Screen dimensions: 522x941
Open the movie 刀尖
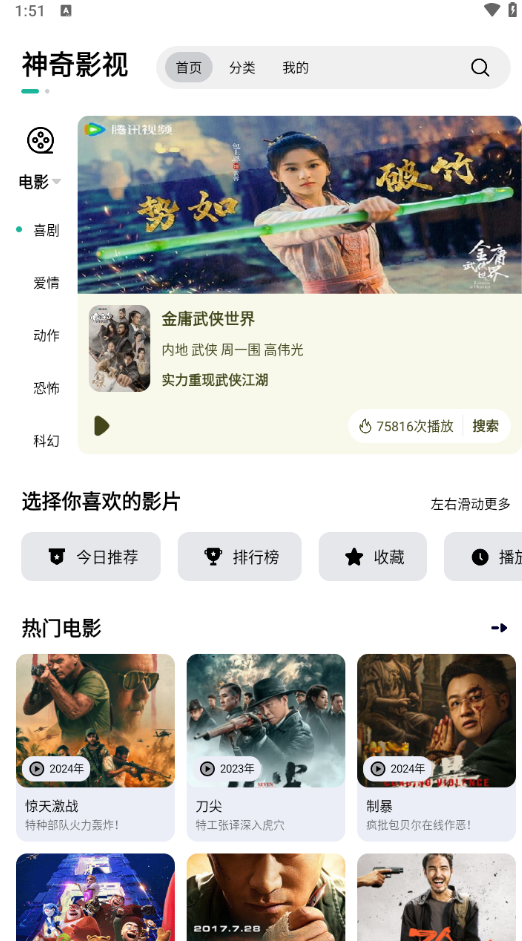click(x=266, y=748)
